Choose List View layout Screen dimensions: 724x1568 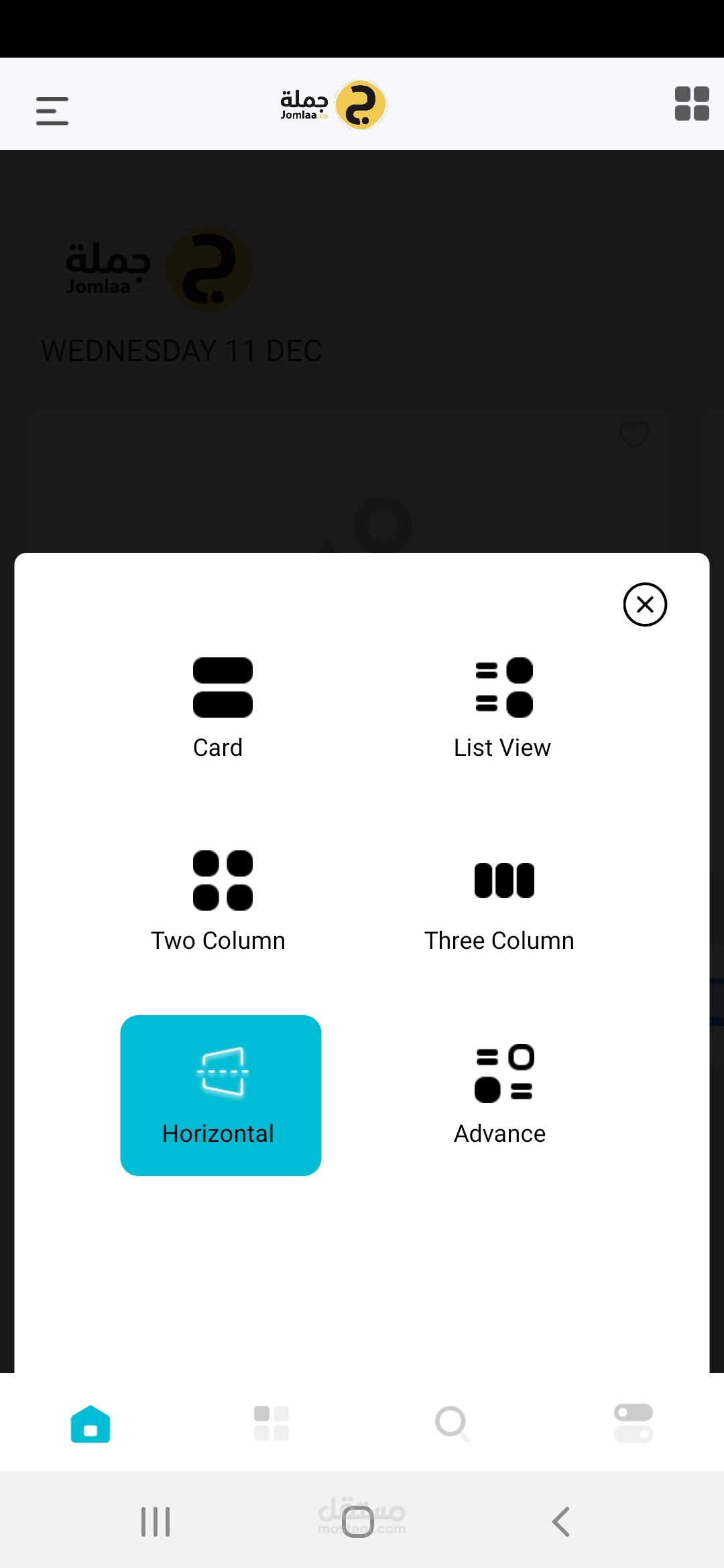coord(503,708)
